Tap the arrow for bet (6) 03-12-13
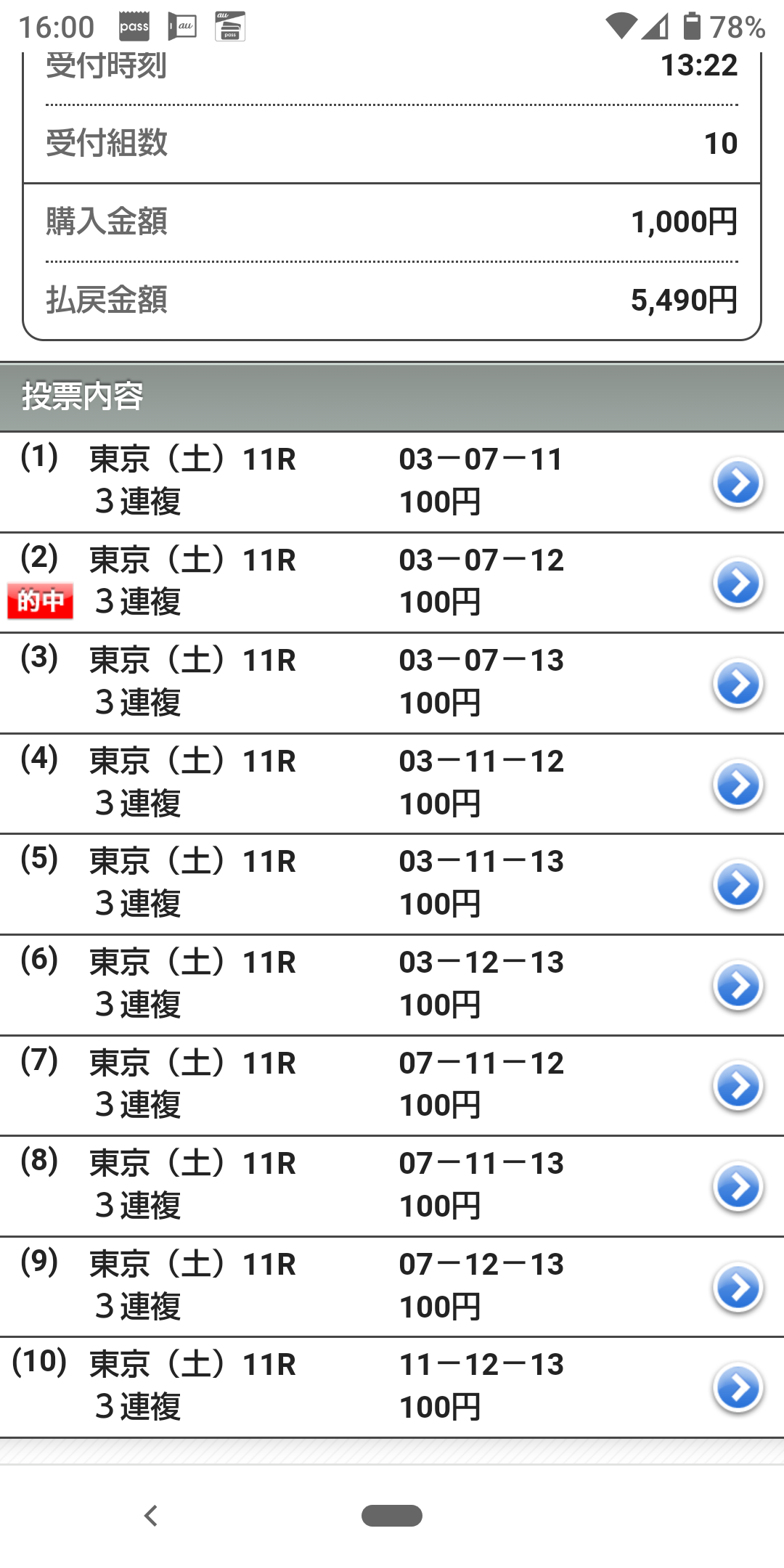 pos(738,985)
